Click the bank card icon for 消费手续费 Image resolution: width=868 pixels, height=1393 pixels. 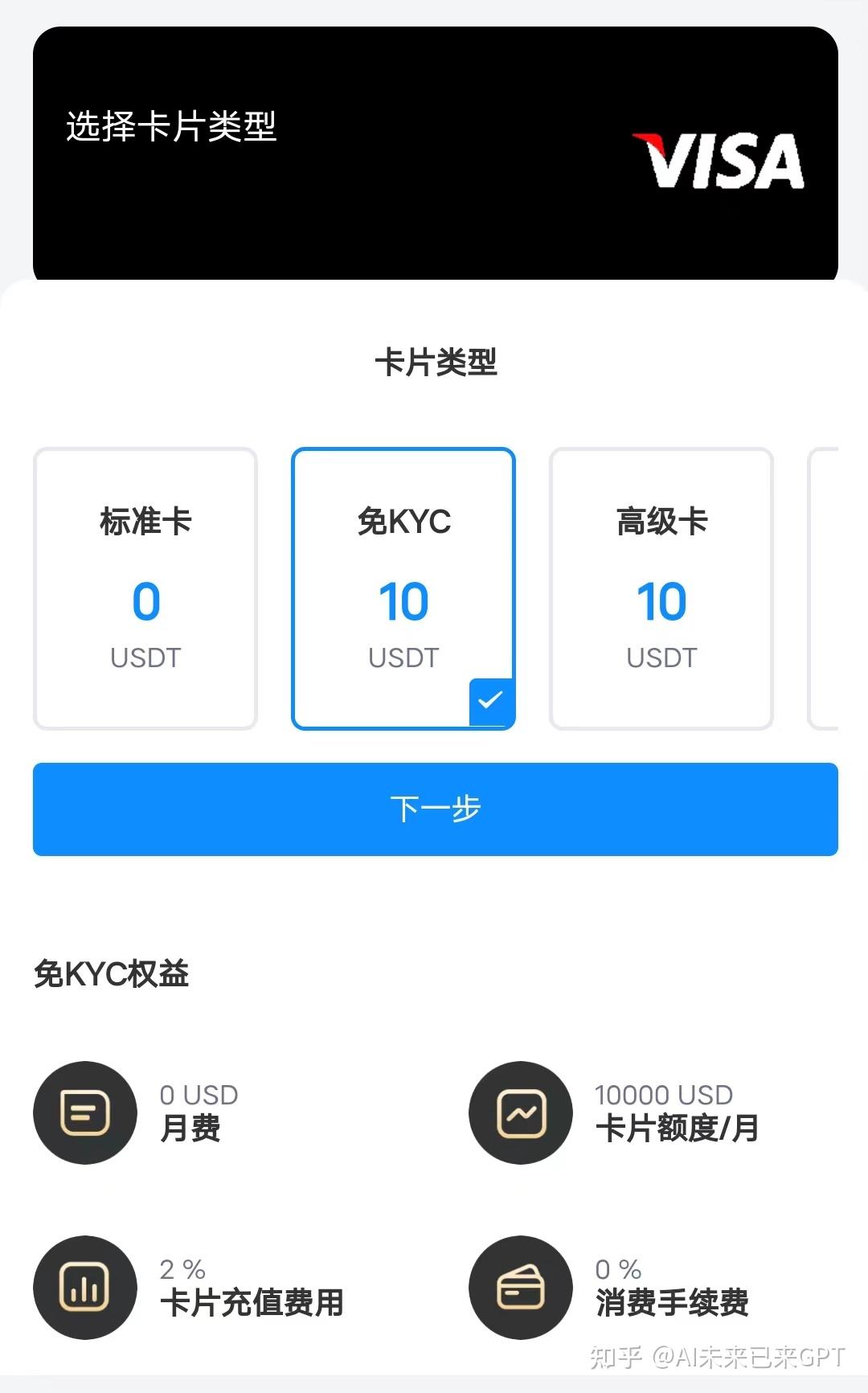pyautogui.click(x=520, y=1288)
